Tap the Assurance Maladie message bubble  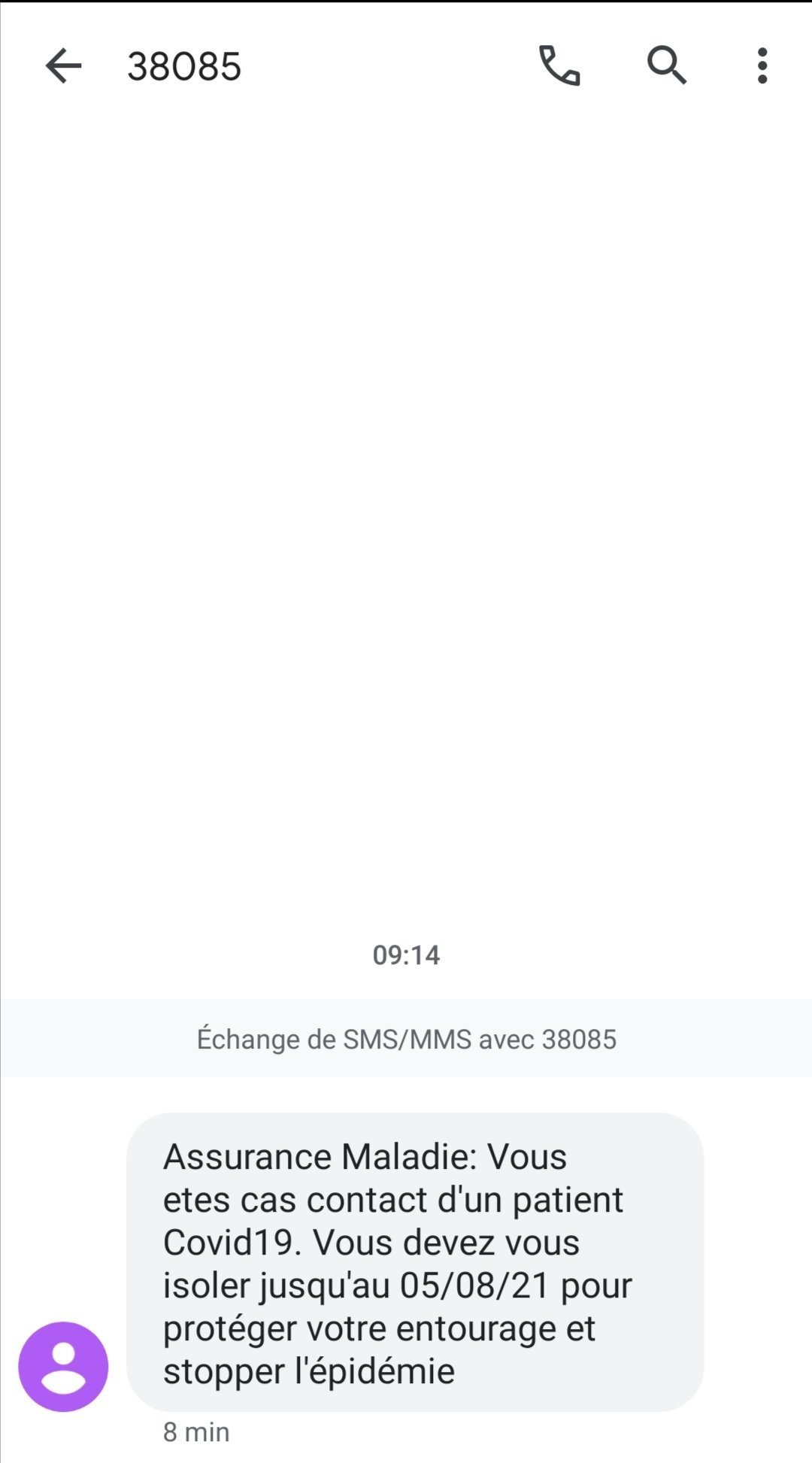[x=415, y=1262]
